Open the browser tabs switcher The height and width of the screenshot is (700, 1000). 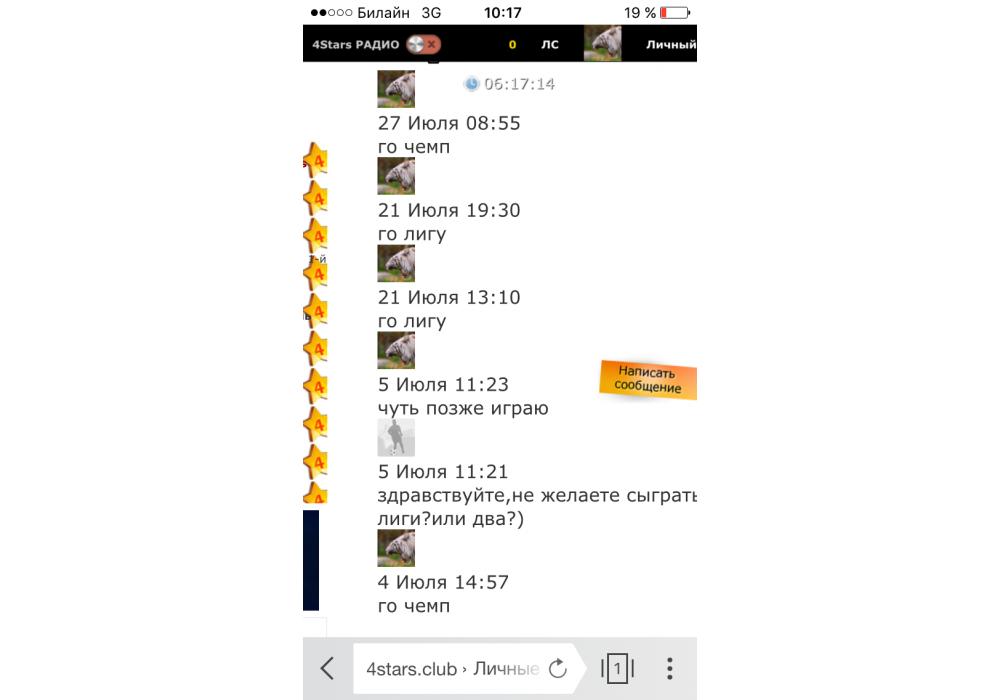[x=617, y=668]
